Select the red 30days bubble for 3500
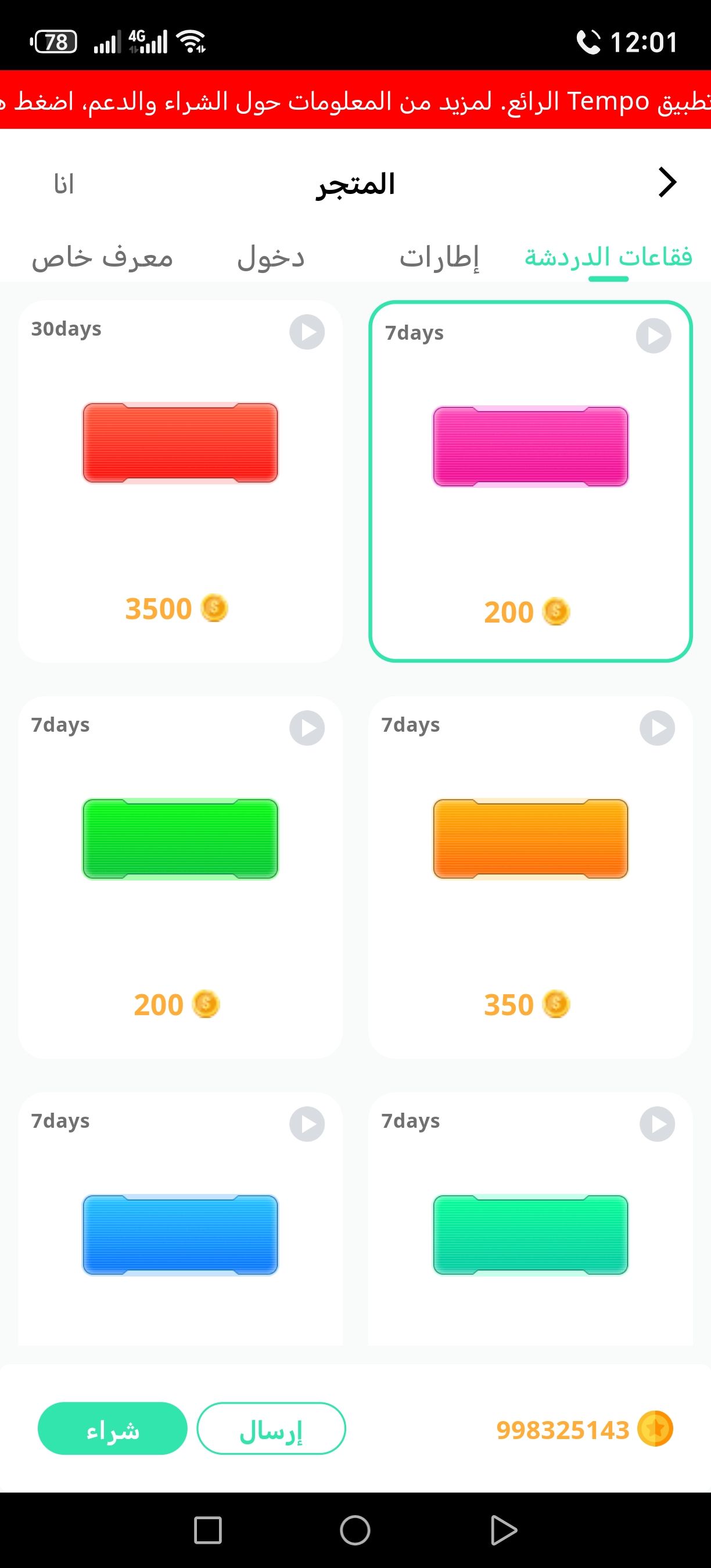The width and height of the screenshot is (711, 1568). coord(180,481)
